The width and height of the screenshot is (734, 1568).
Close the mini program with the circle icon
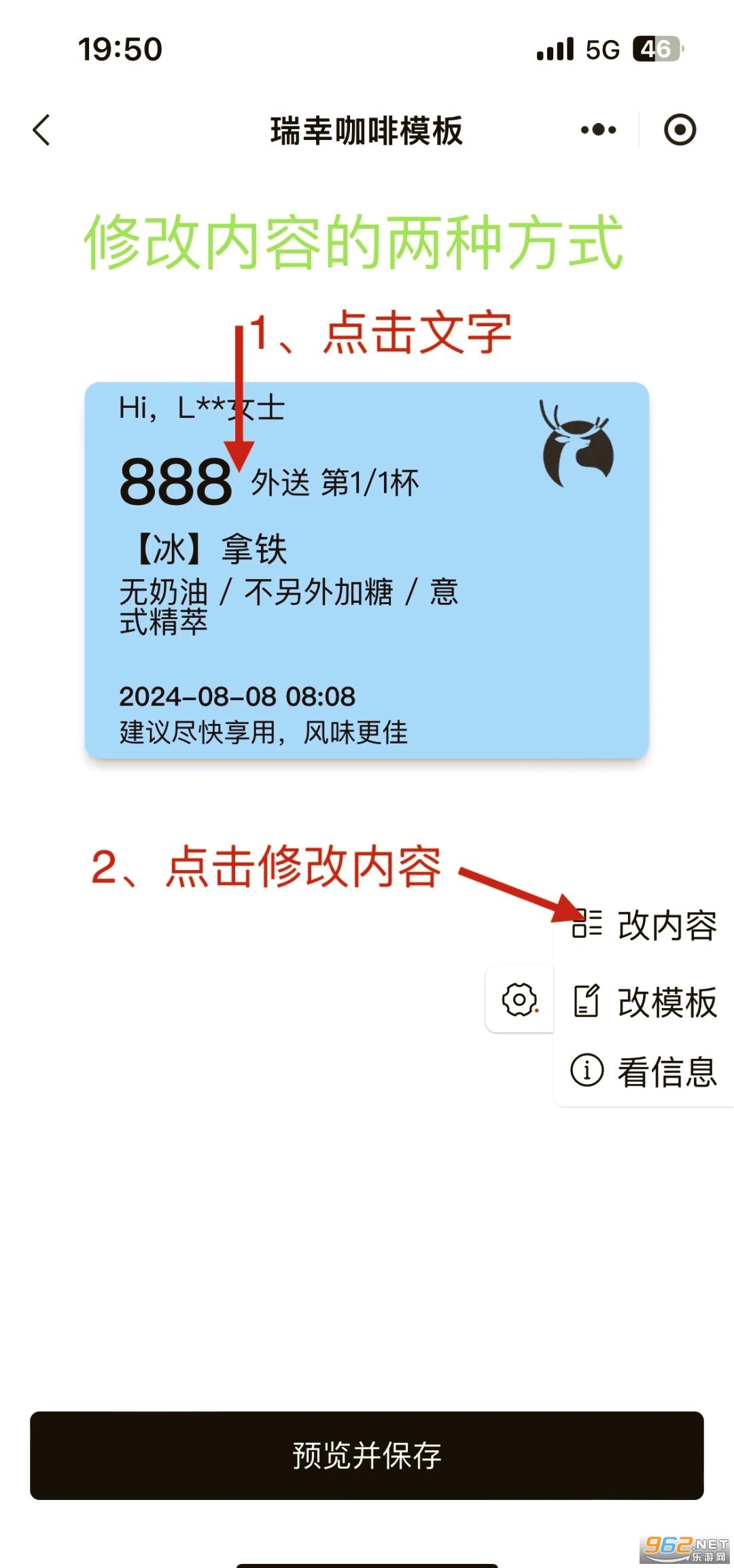pyautogui.click(x=680, y=130)
